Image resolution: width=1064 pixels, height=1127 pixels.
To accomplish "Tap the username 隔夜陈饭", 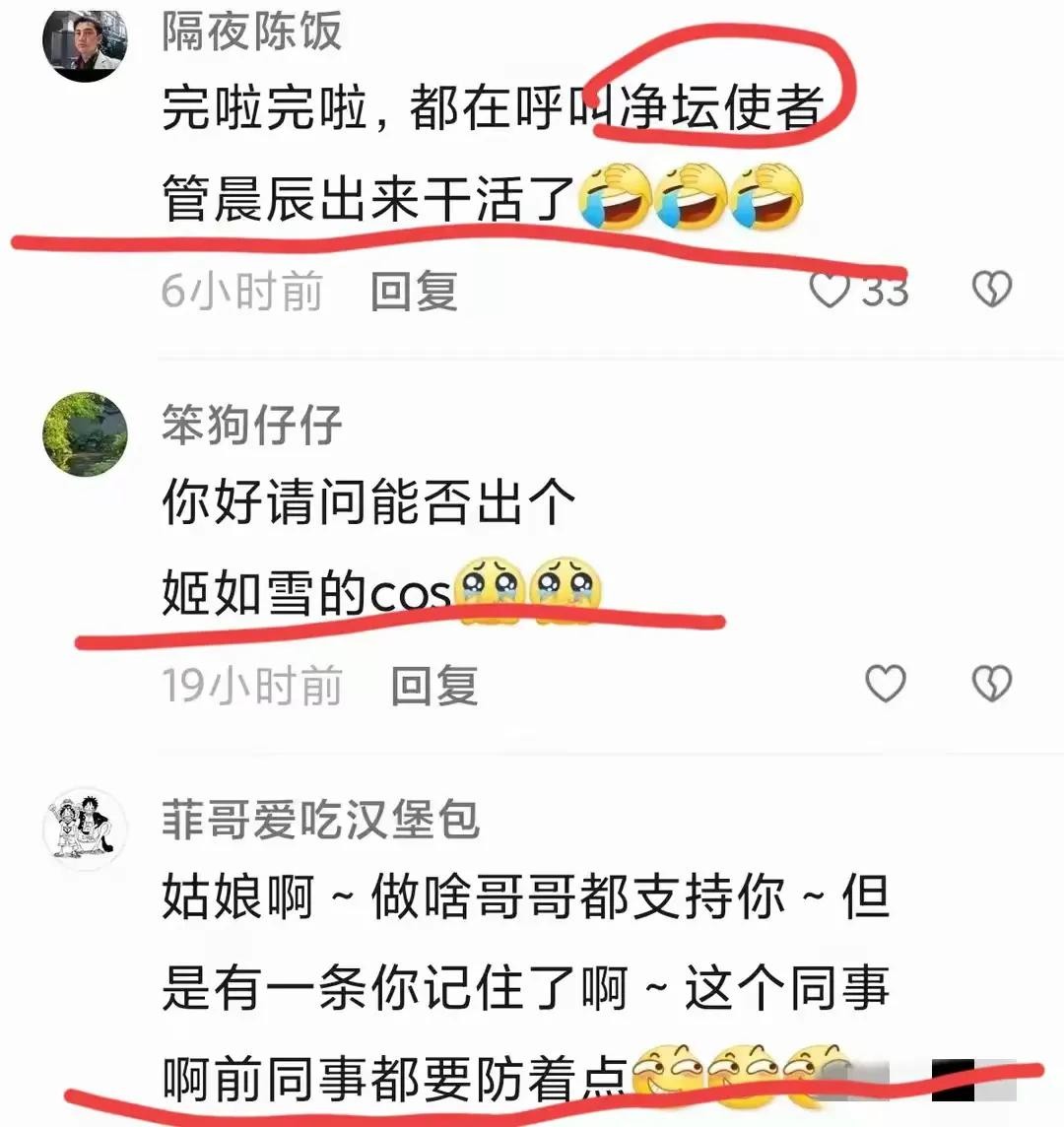I will coord(251,32).
